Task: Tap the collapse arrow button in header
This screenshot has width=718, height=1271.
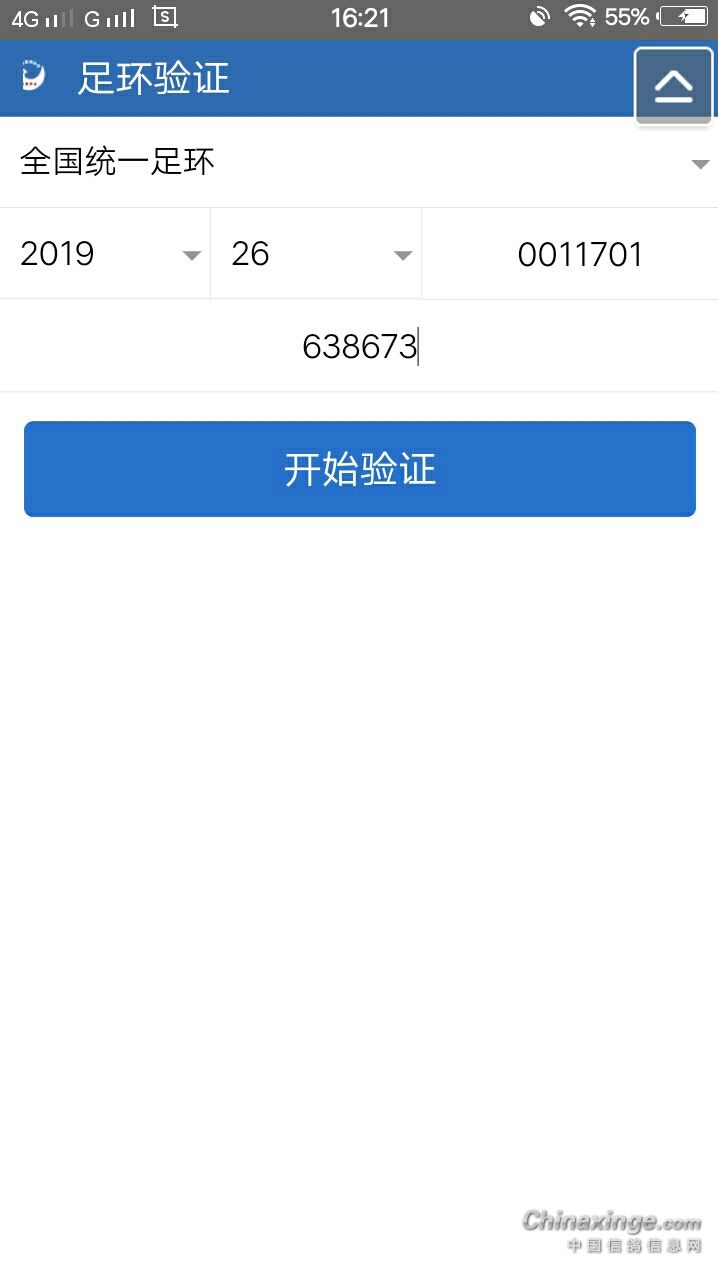Action: pos(673,86)
